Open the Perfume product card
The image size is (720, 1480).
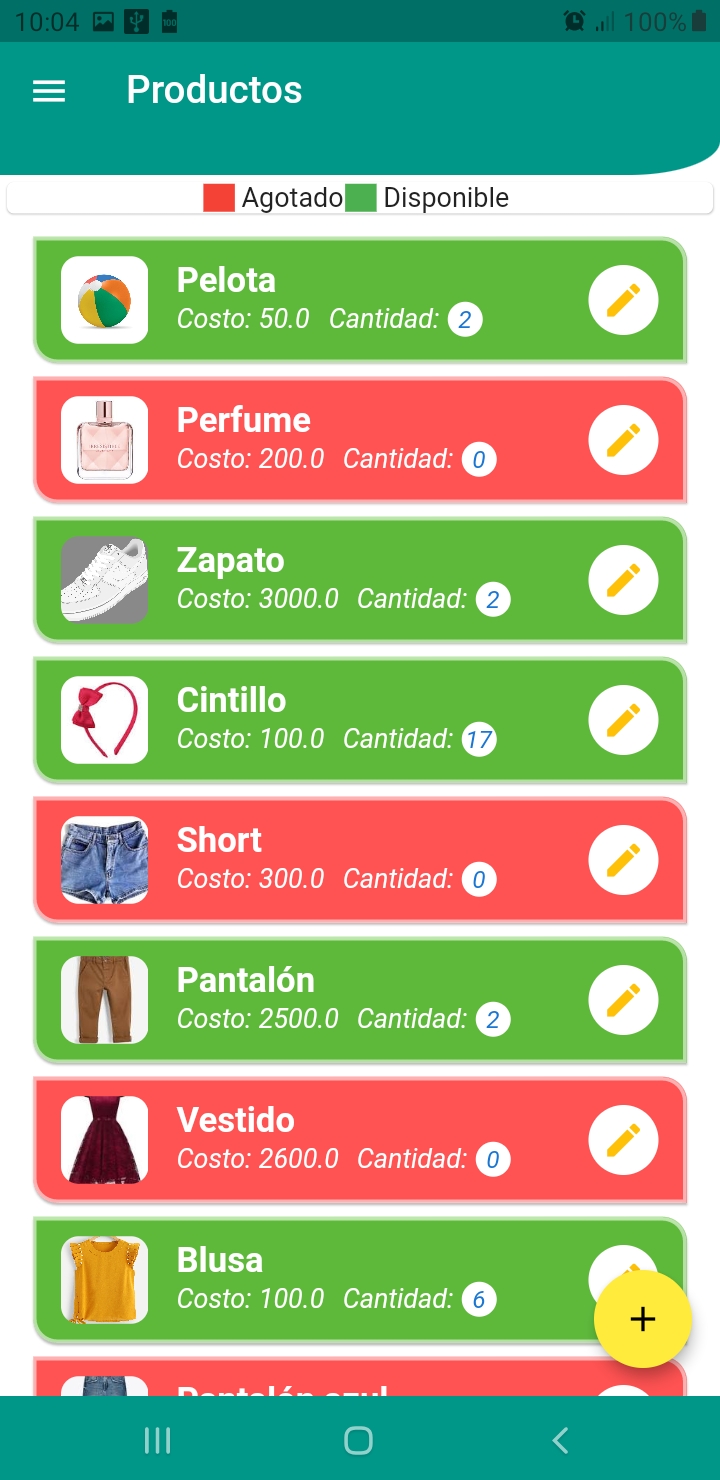[360, 440]
